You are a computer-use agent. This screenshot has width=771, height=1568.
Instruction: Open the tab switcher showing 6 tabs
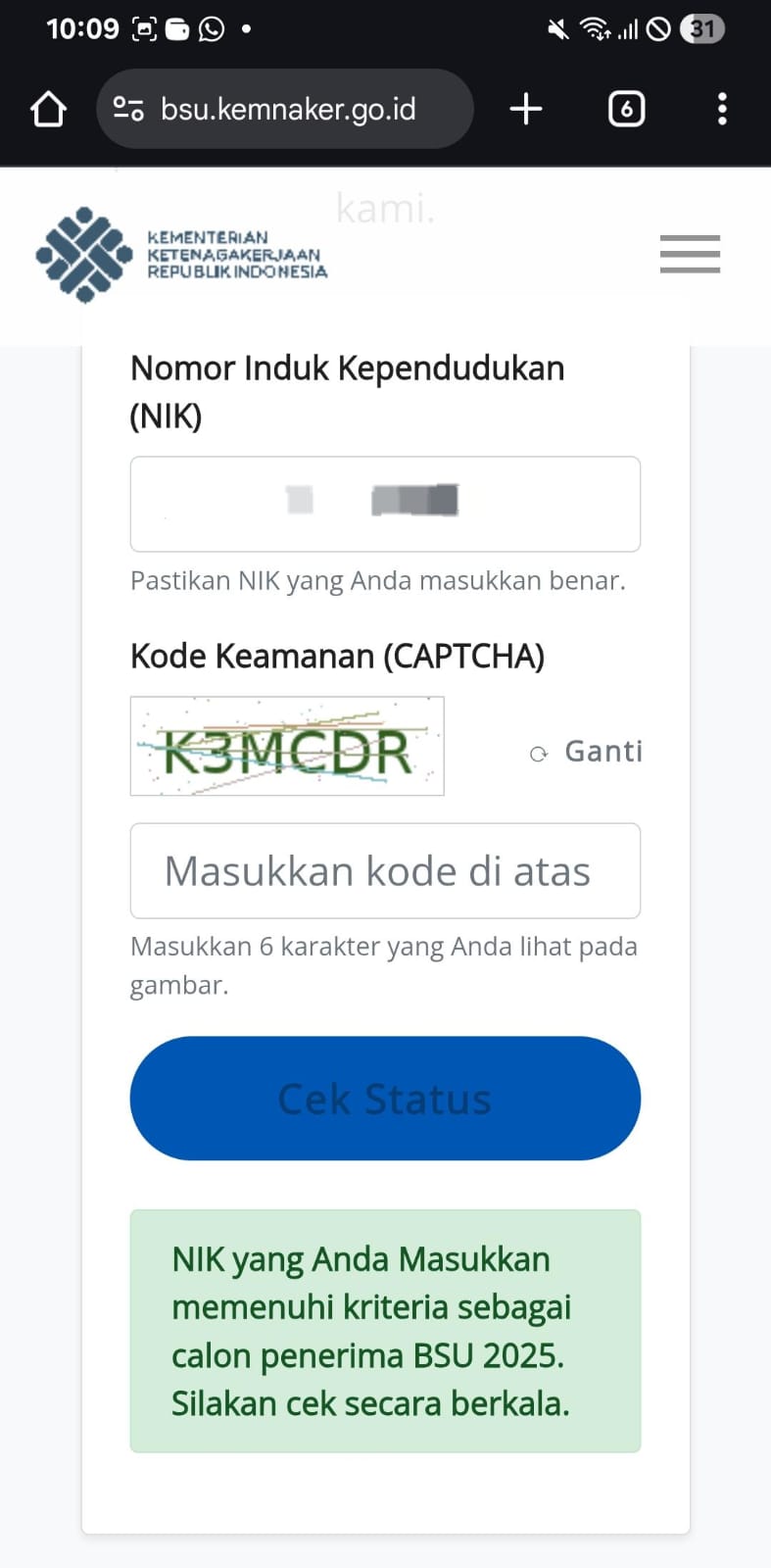(626, 109)
